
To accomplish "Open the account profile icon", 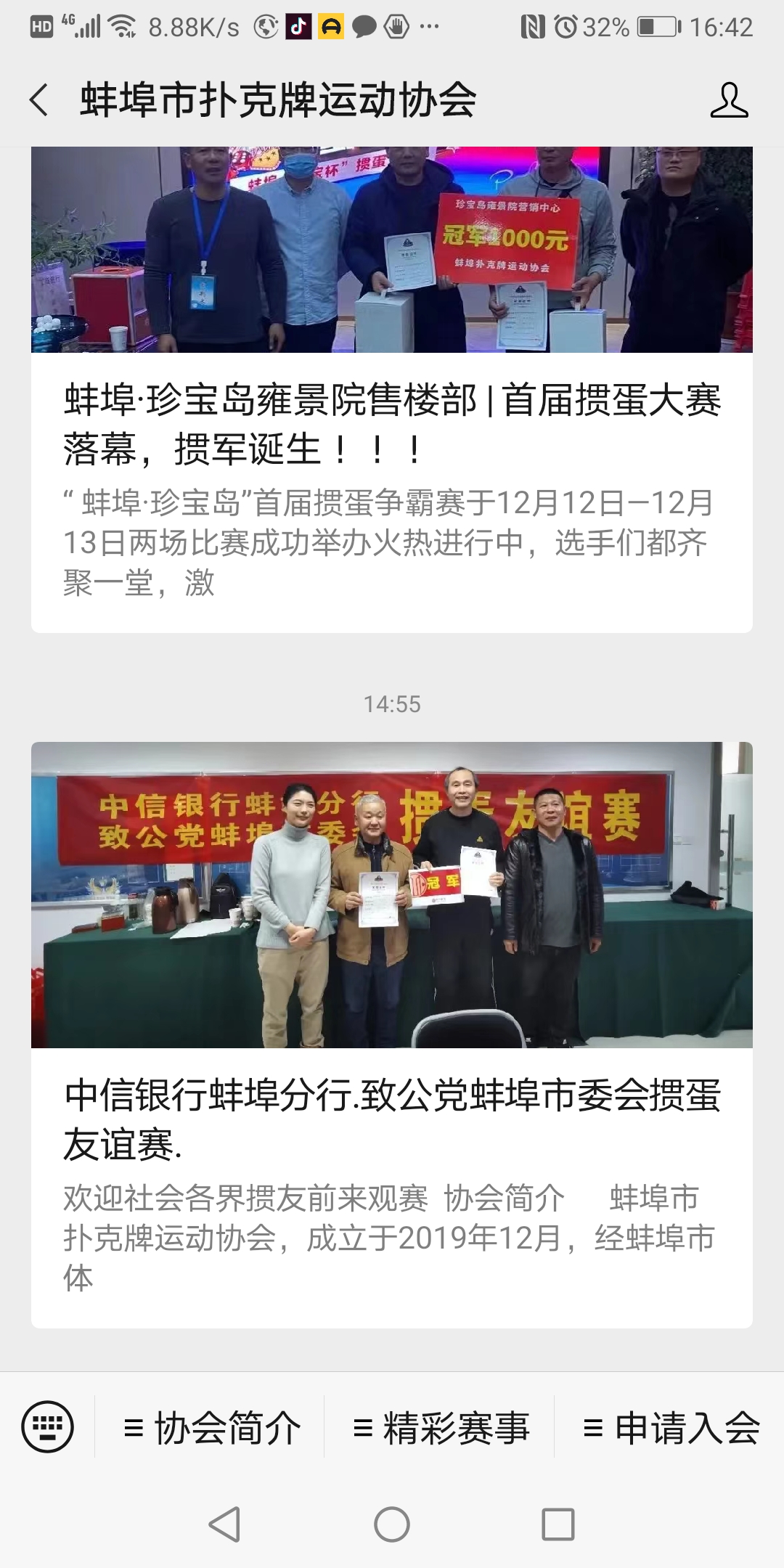I will 729,100.
